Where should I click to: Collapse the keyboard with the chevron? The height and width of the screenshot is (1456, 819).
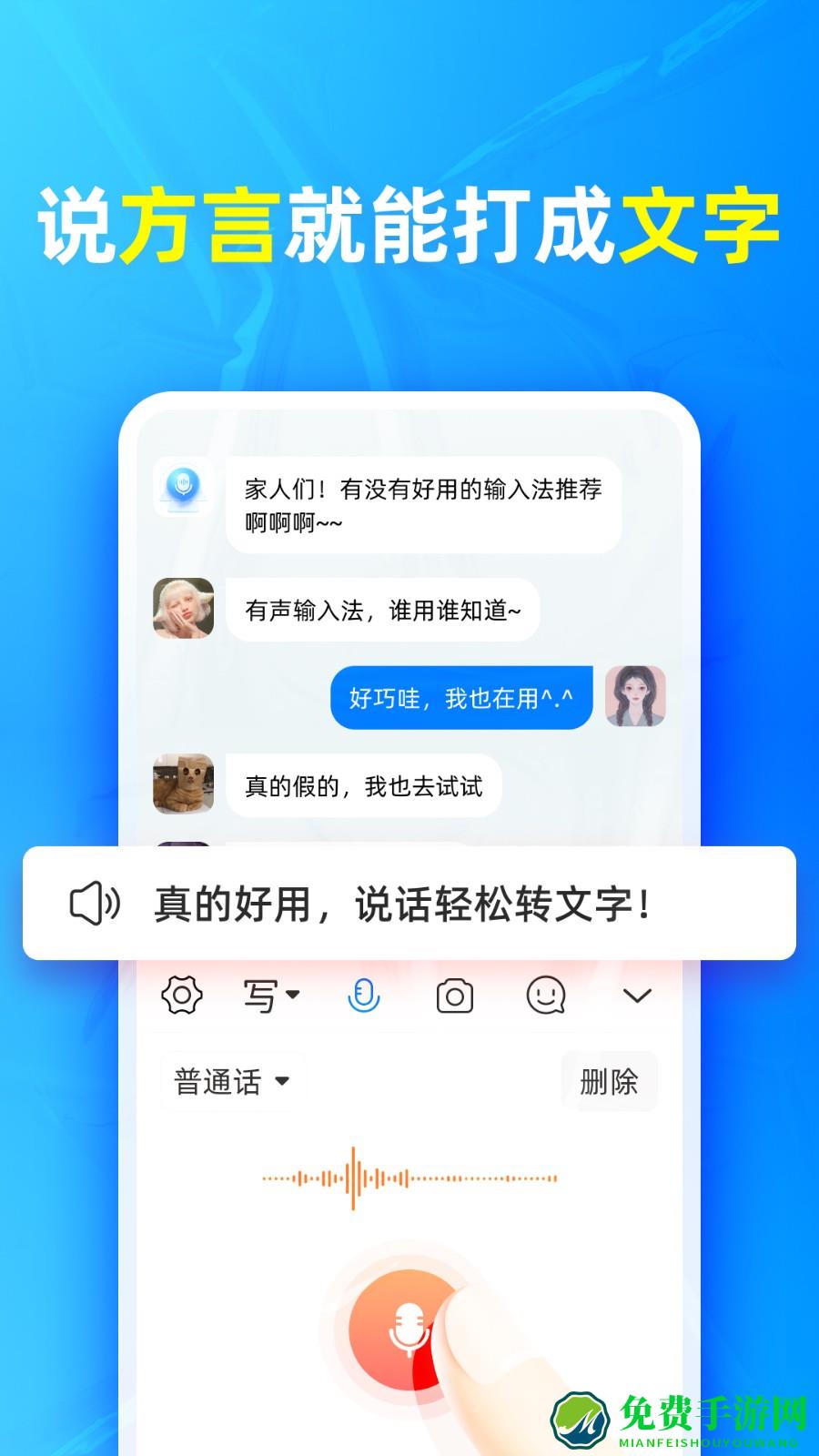637,996
